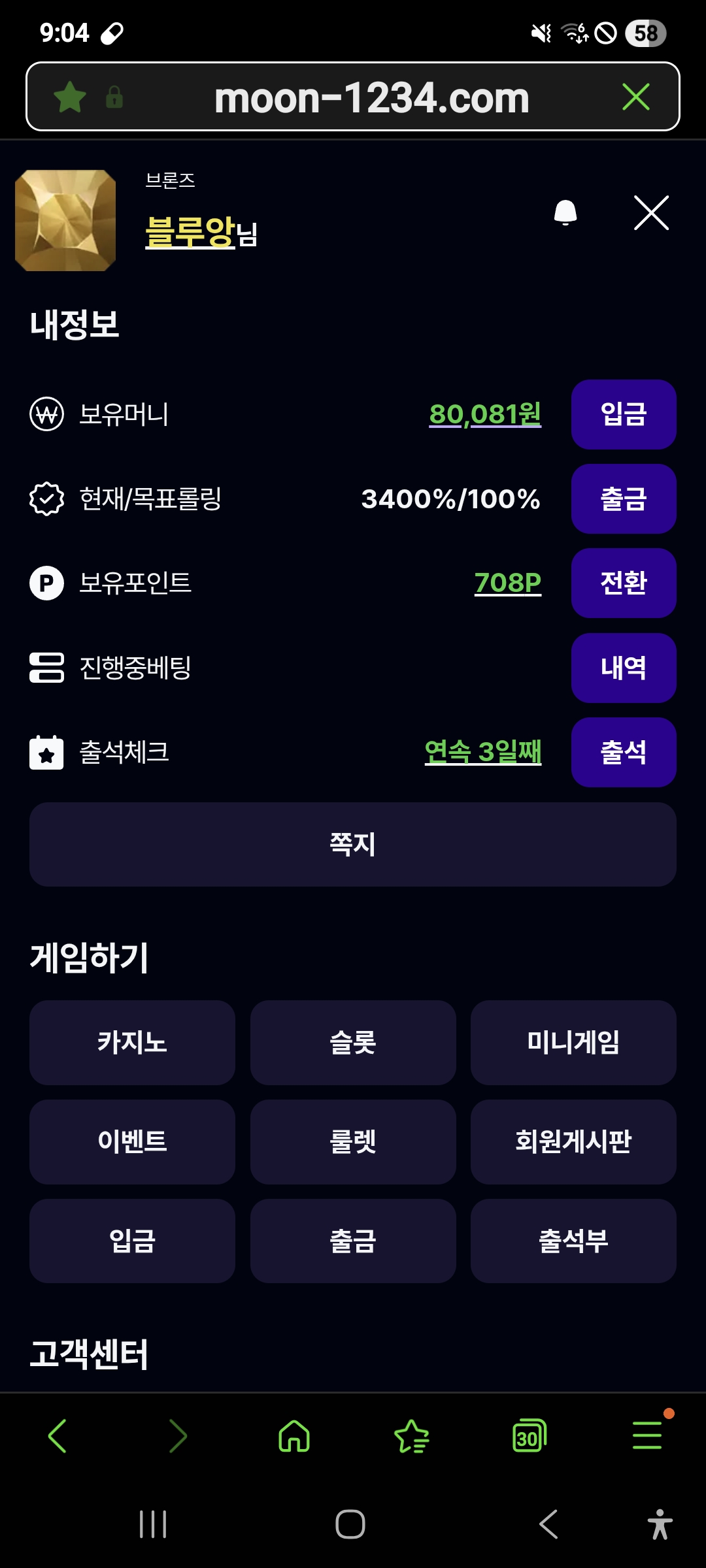The image size is (706, 1568).
Task: Visit the 회원게시판 board
Action: tap(573, 1141)
